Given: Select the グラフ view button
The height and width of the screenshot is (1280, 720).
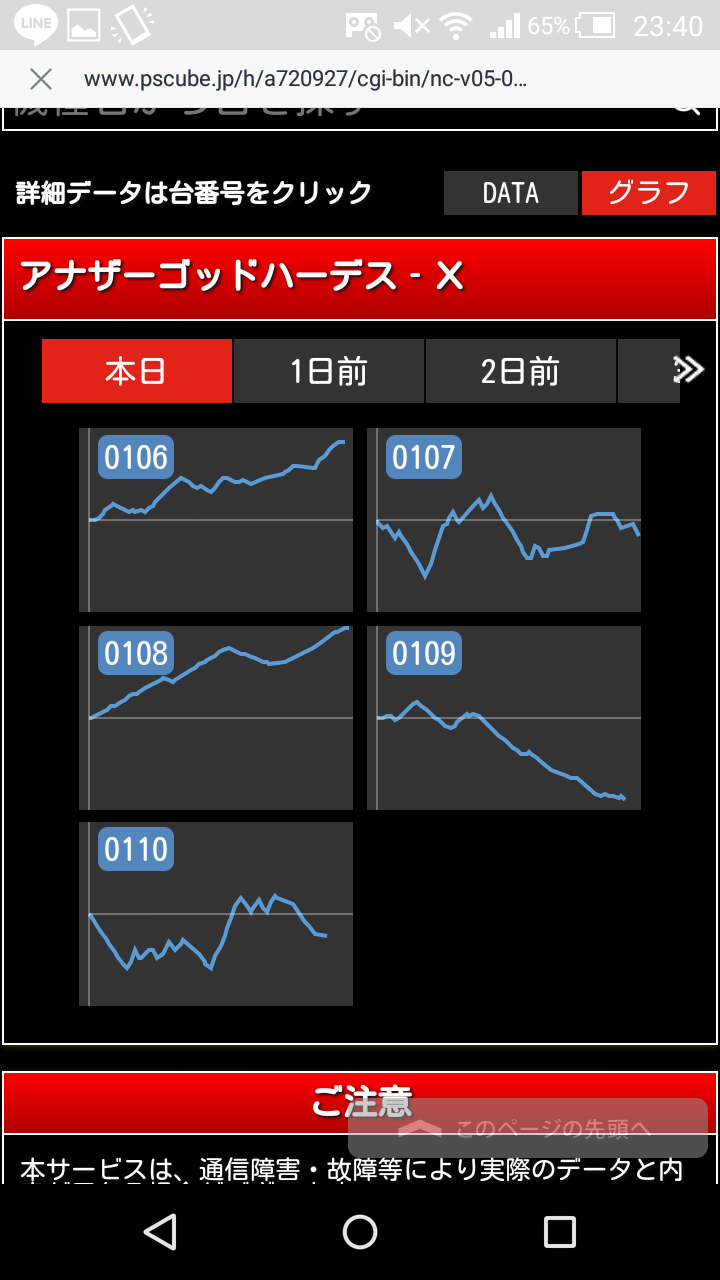Looking at the screenshot, I should [649, 193].
